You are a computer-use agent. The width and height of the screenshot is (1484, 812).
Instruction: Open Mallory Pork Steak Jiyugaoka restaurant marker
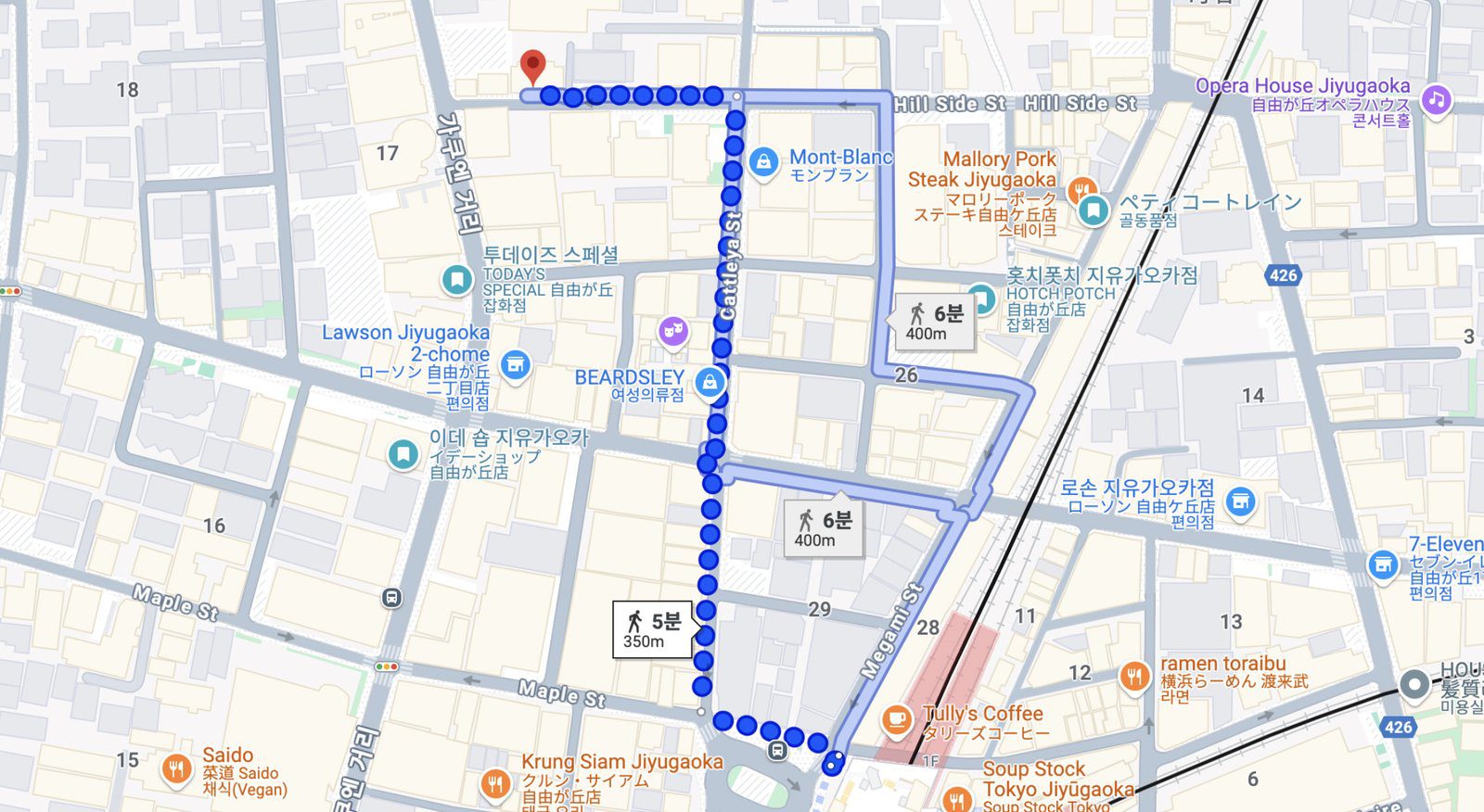[x=1080, y=190]
